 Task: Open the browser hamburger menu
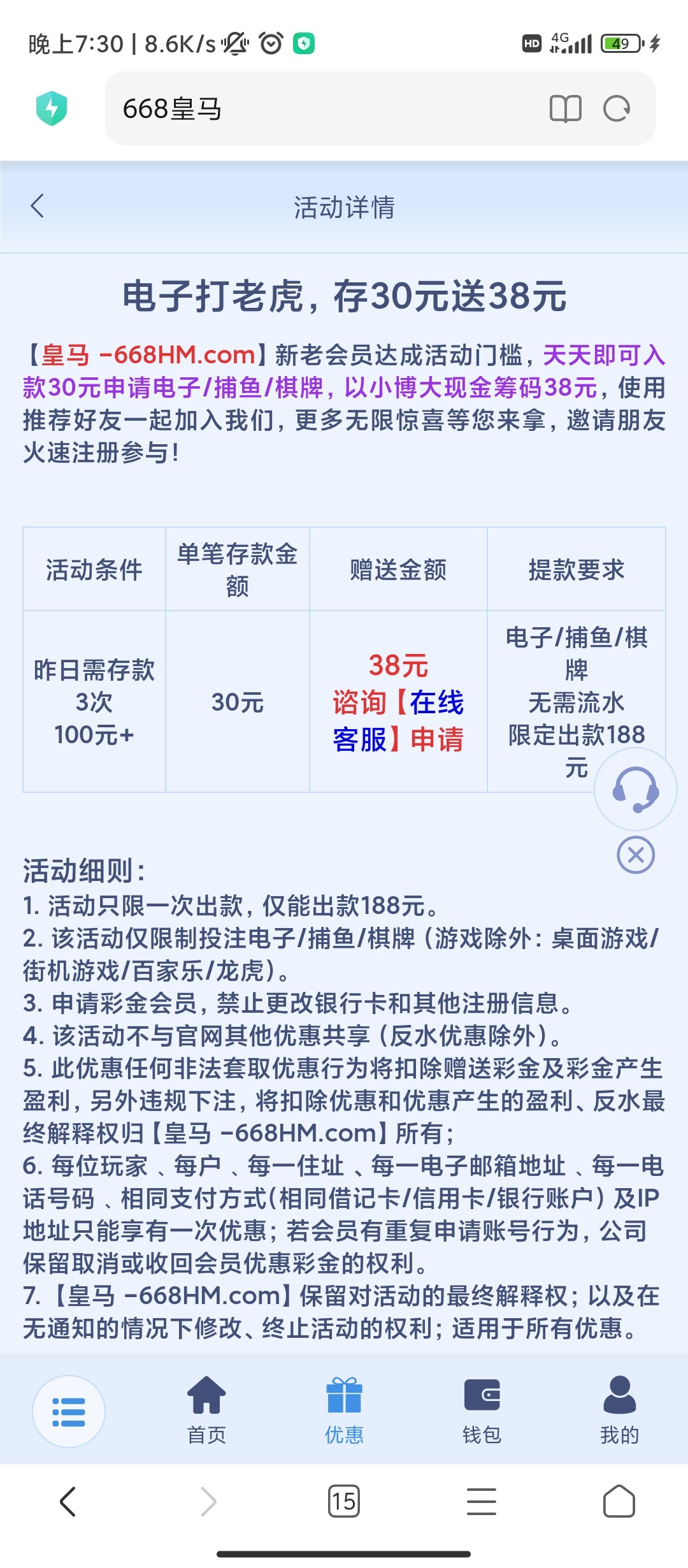point(482,1501)
